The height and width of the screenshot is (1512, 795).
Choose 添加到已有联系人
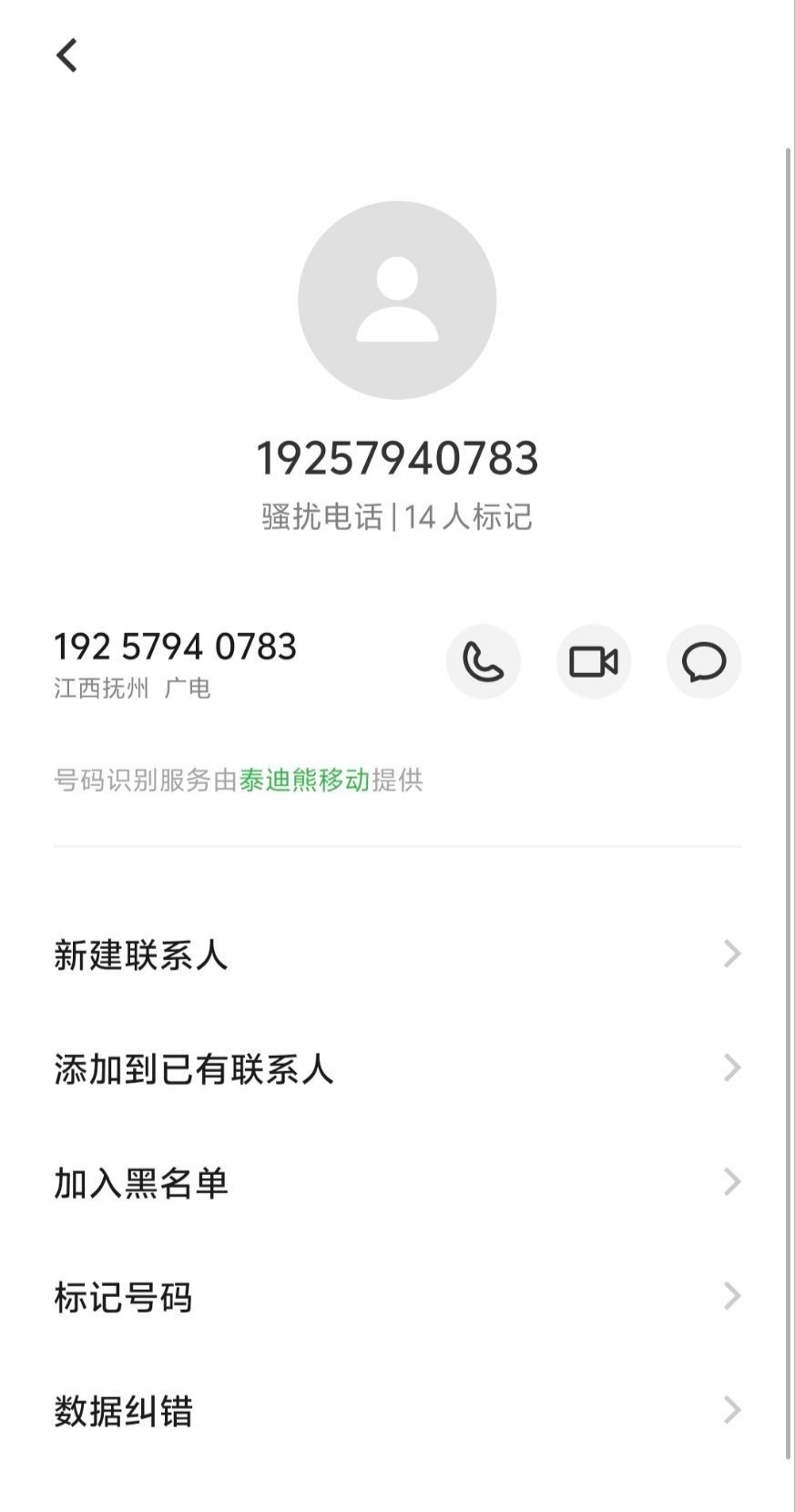[x=397, y=1068]
